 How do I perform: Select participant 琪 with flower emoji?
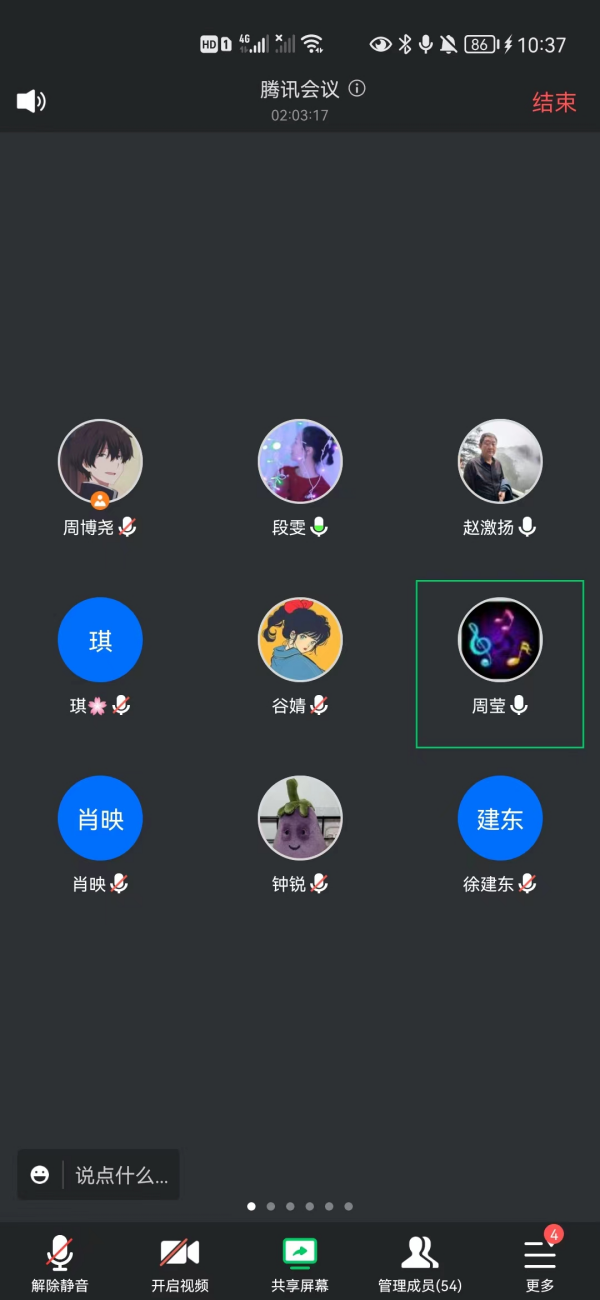[x=100, y=640]
